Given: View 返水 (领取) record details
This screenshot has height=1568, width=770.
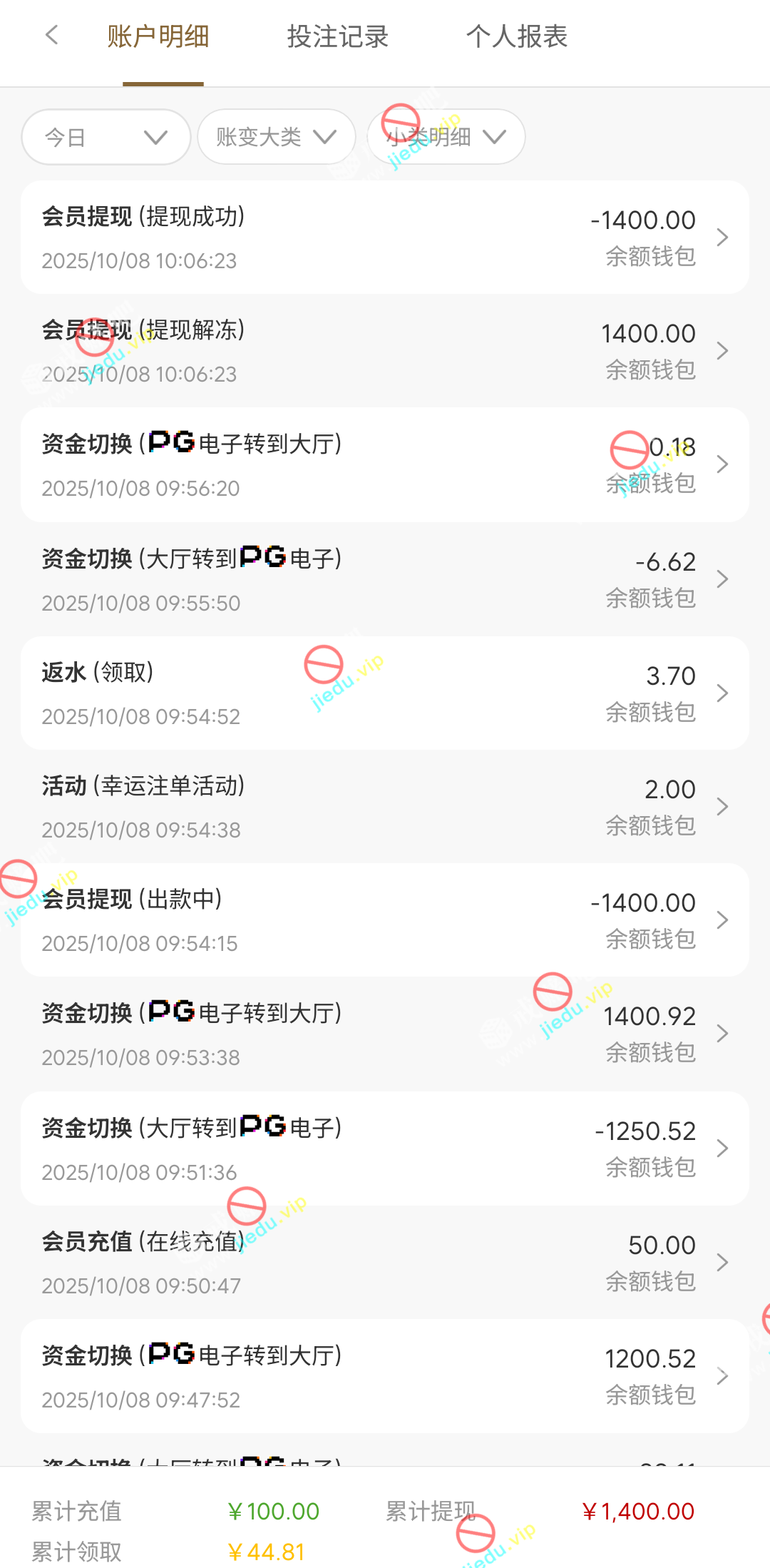Looking at the screenshot, I should [x=385, y=693].
